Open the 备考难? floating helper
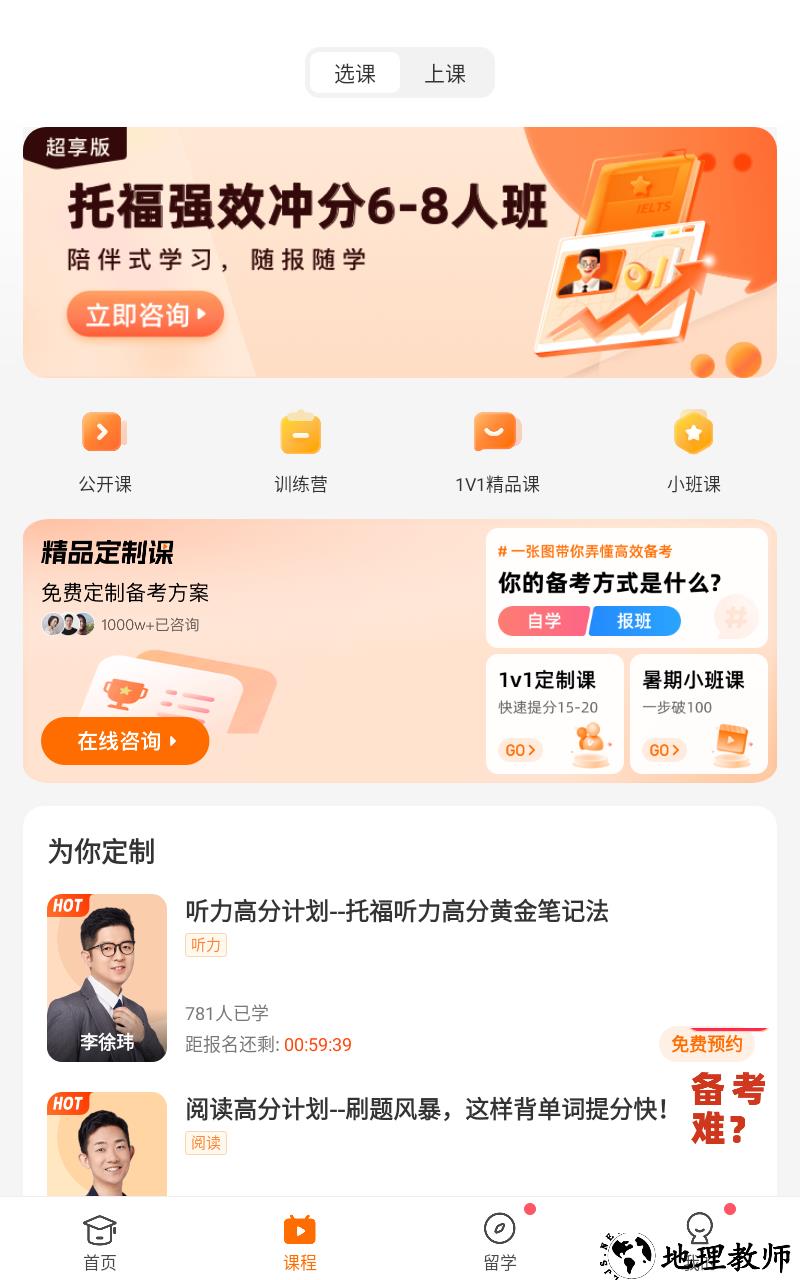800x1280 pixels. pos(728,1108)
